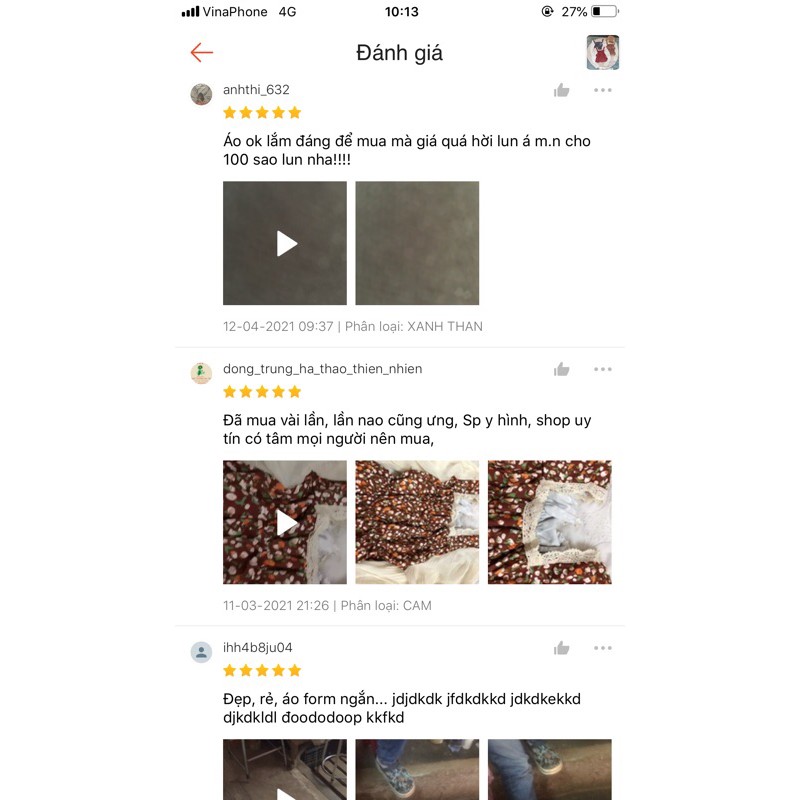Viewport: 800px width, 800px height.
Task: Open anhthi_632's profile avatar
Action: click(x=201, y=94)
